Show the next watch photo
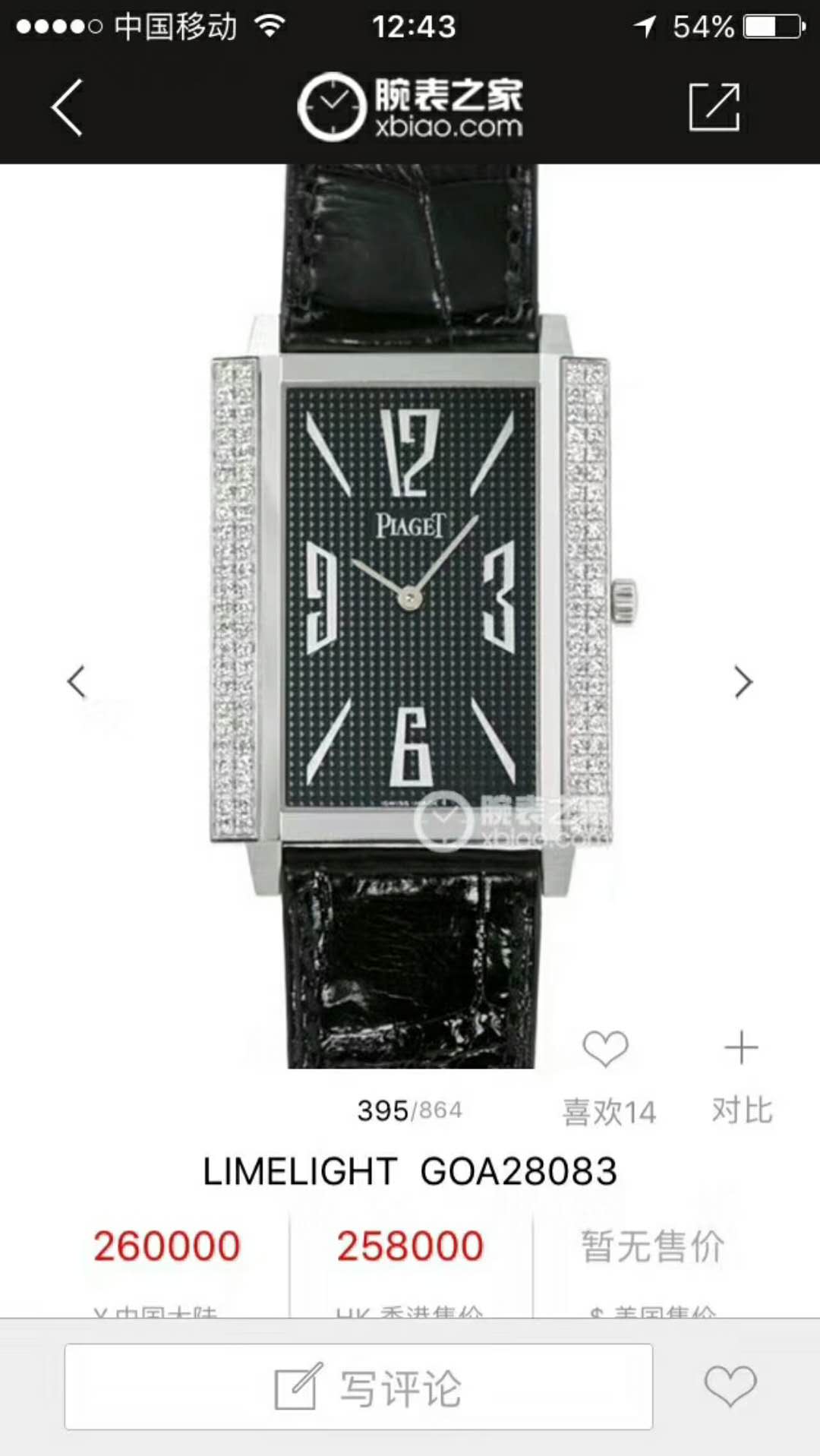The width and height of the screenshot is (820, 1456). click(743, 681)
